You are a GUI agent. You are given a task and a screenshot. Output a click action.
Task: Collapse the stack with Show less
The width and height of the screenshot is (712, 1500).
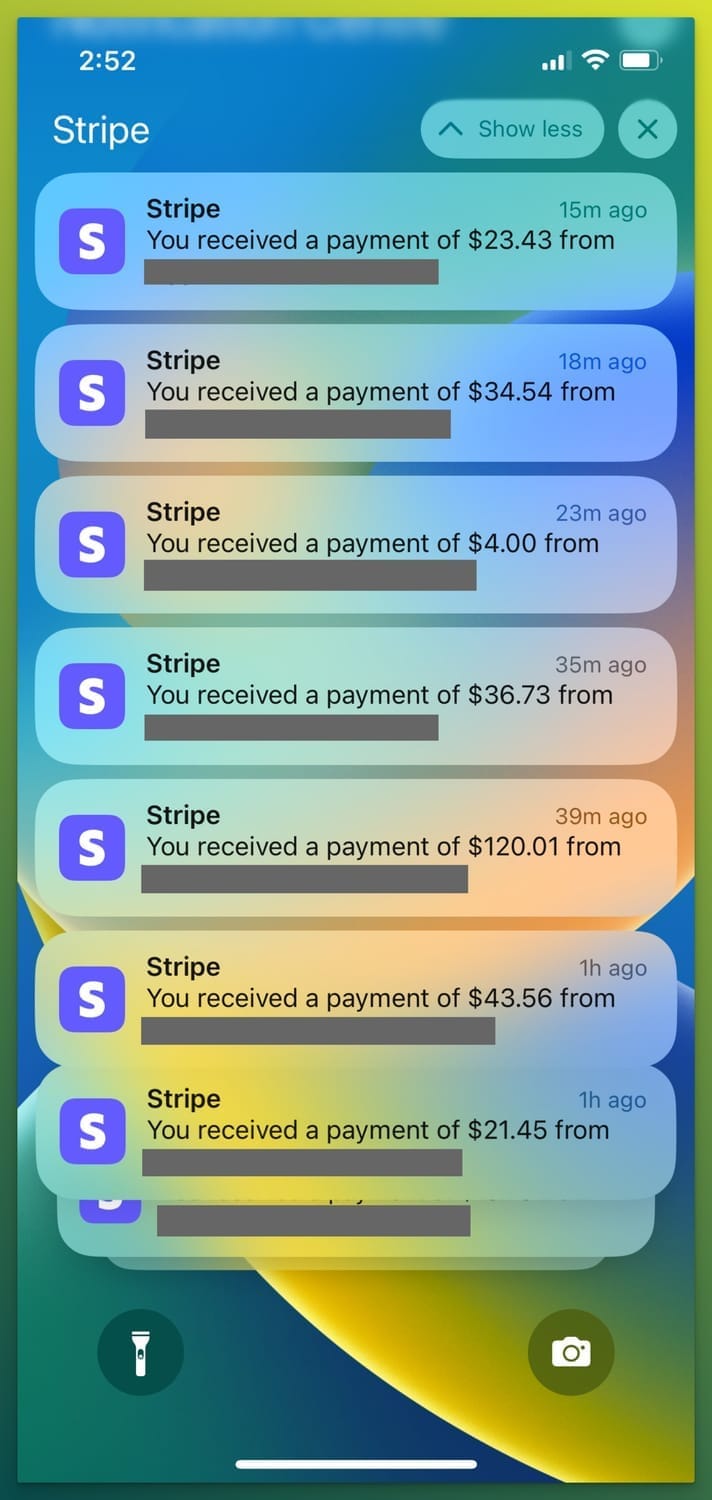tap(512, 129)
